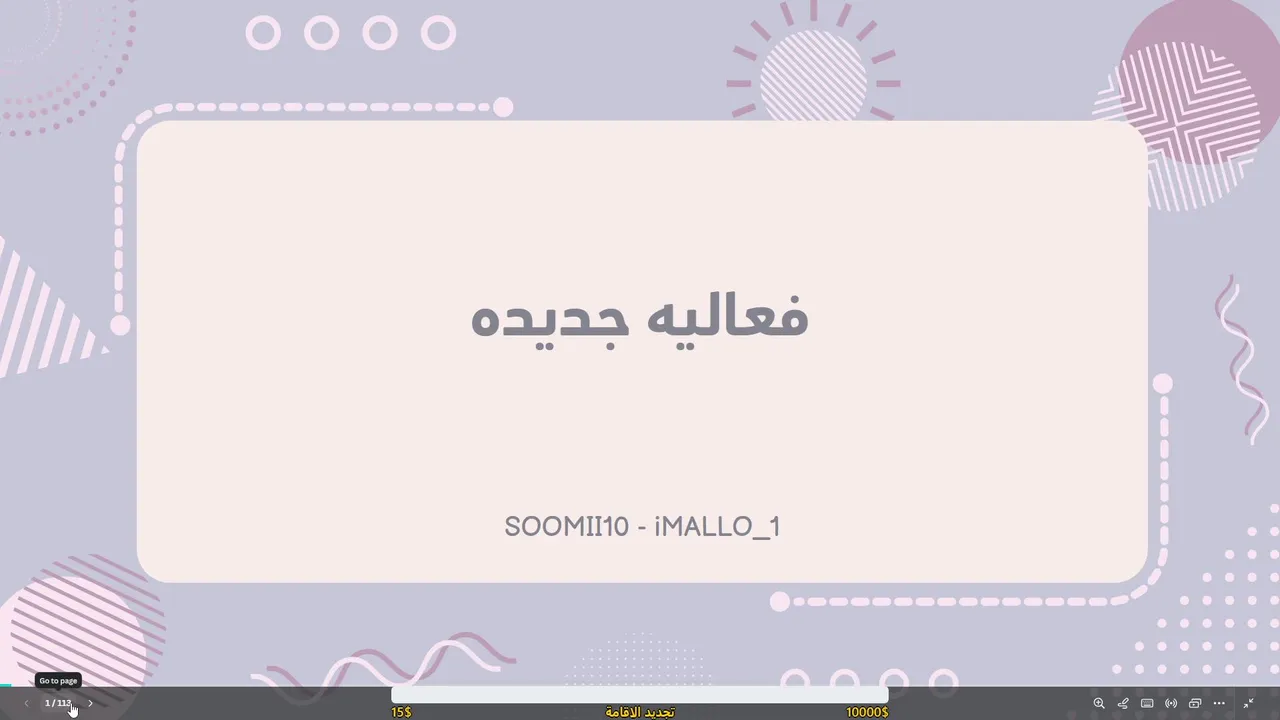
Task: Open the keyboard shortcuts icon
Action: (x=1147, y=703)
